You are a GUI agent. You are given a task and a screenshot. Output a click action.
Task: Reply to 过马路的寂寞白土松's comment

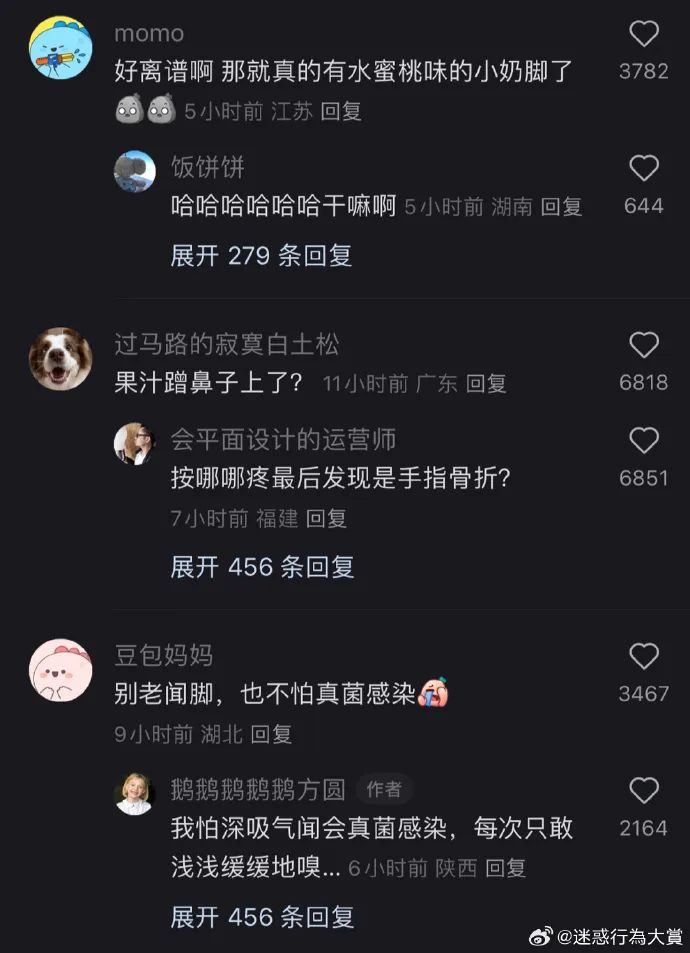click(x=486, y=383)
